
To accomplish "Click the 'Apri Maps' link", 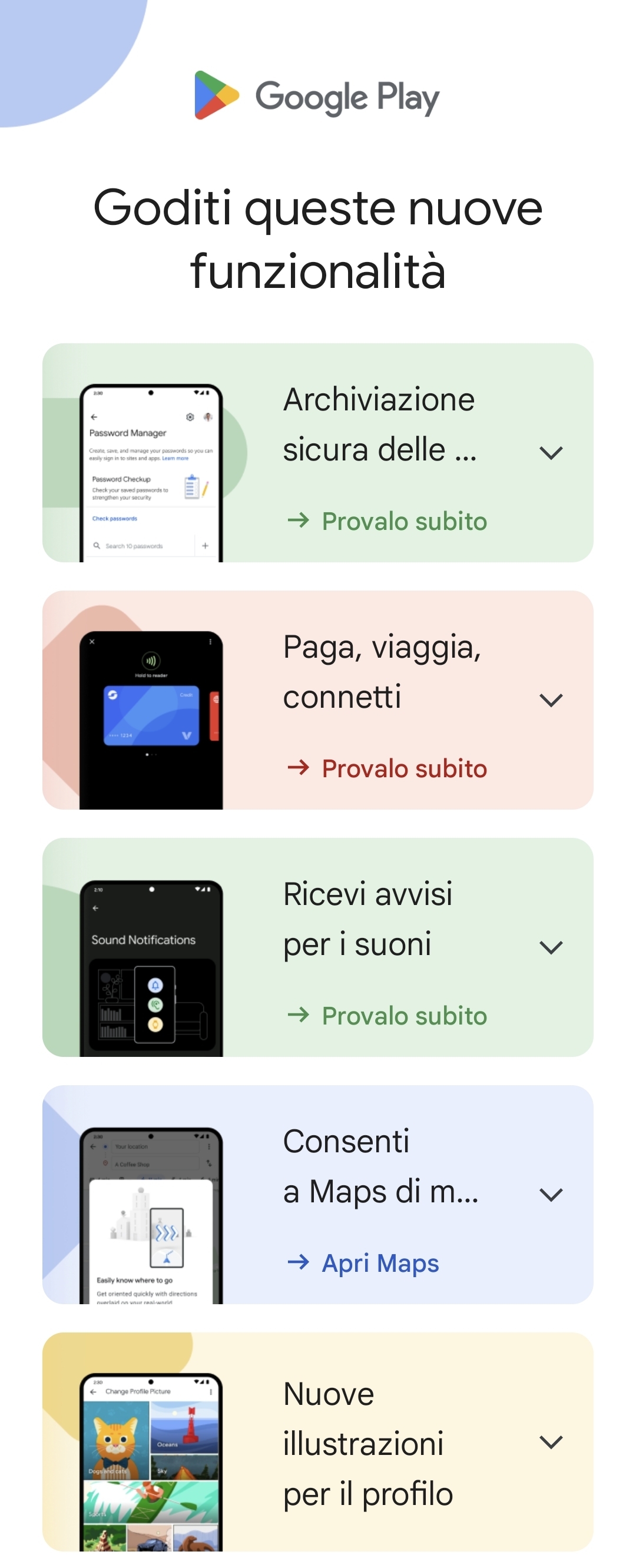I will coord(364,1264).
